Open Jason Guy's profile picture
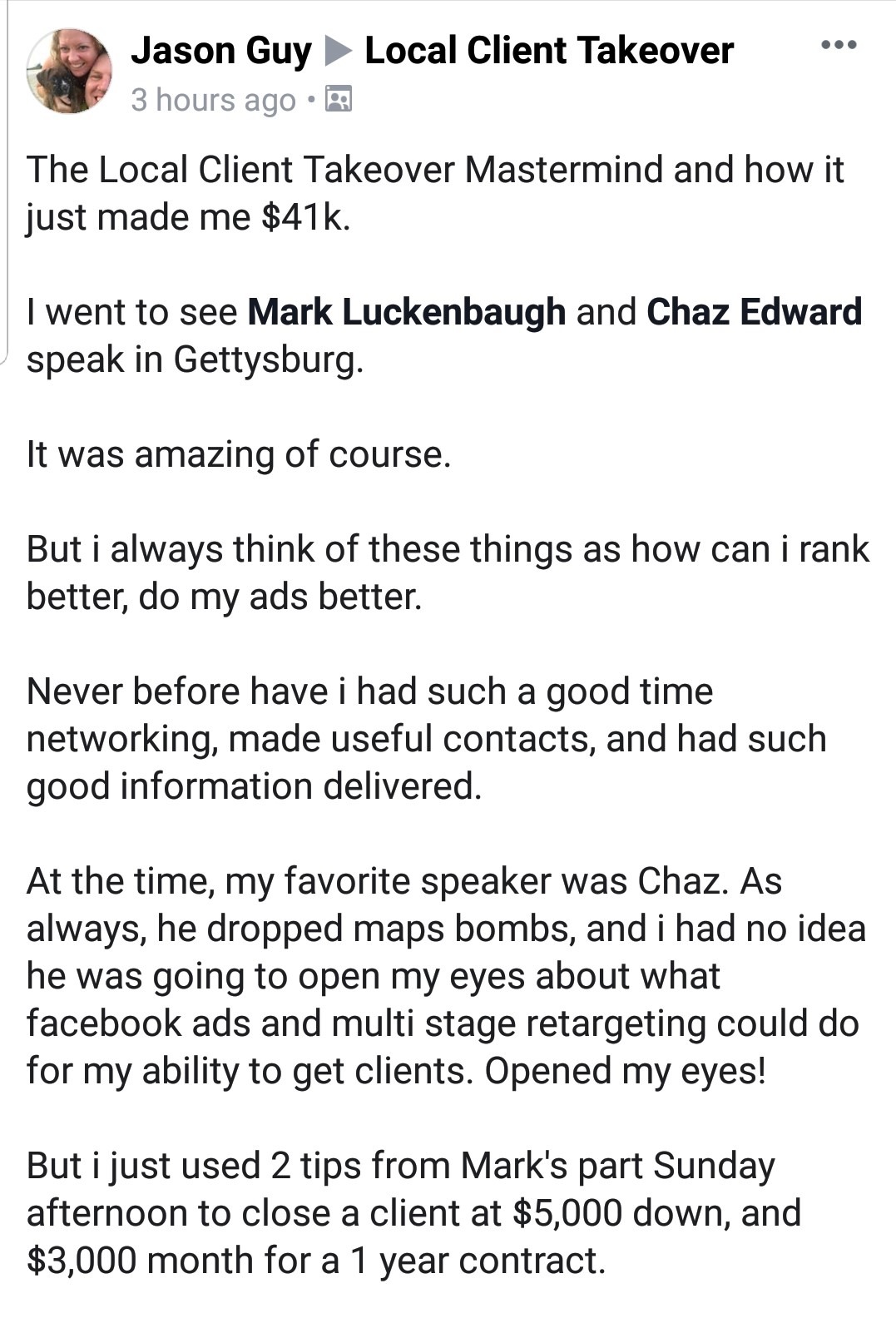The image size is (896, 1328). (x=69, y=72)
